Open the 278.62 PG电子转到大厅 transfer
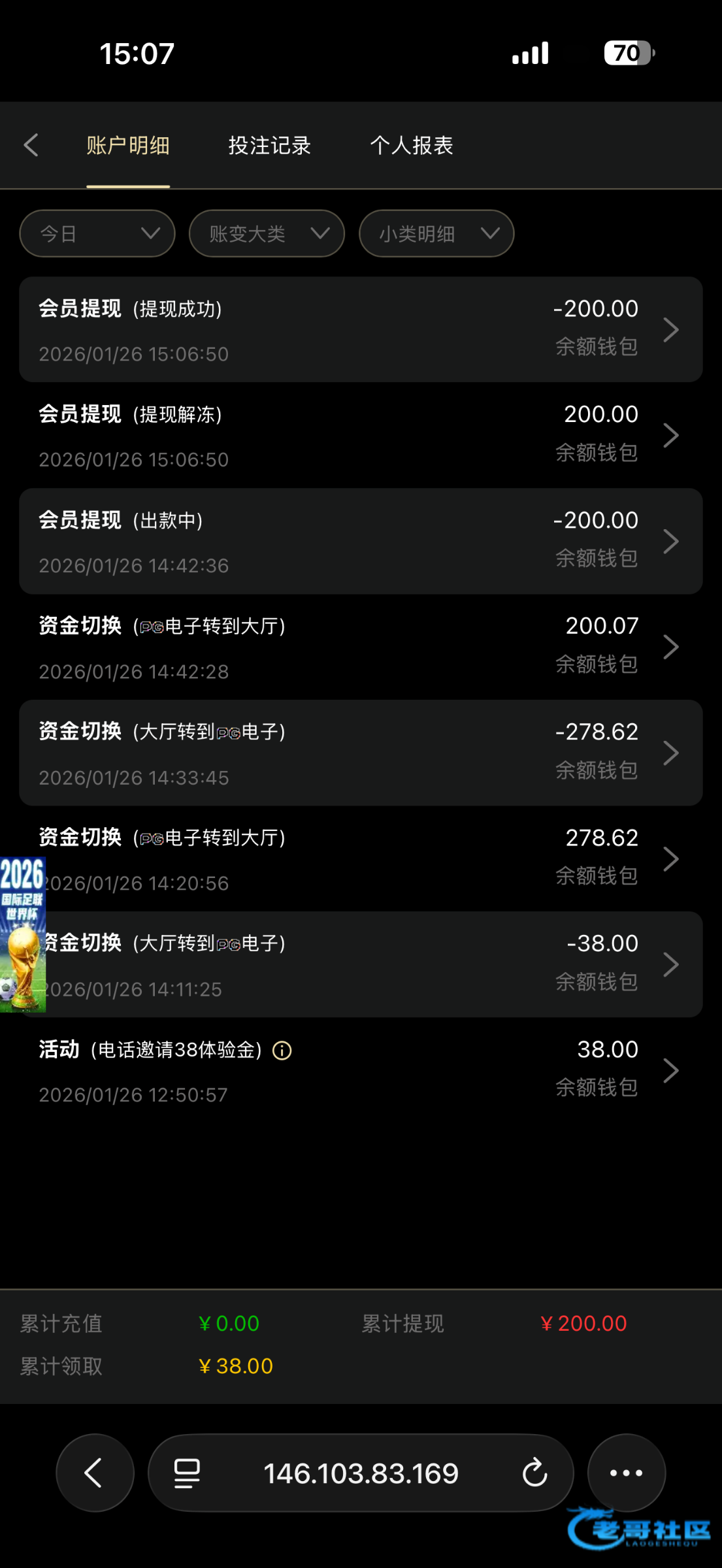The image size is (722, 1568). point(361,858)
